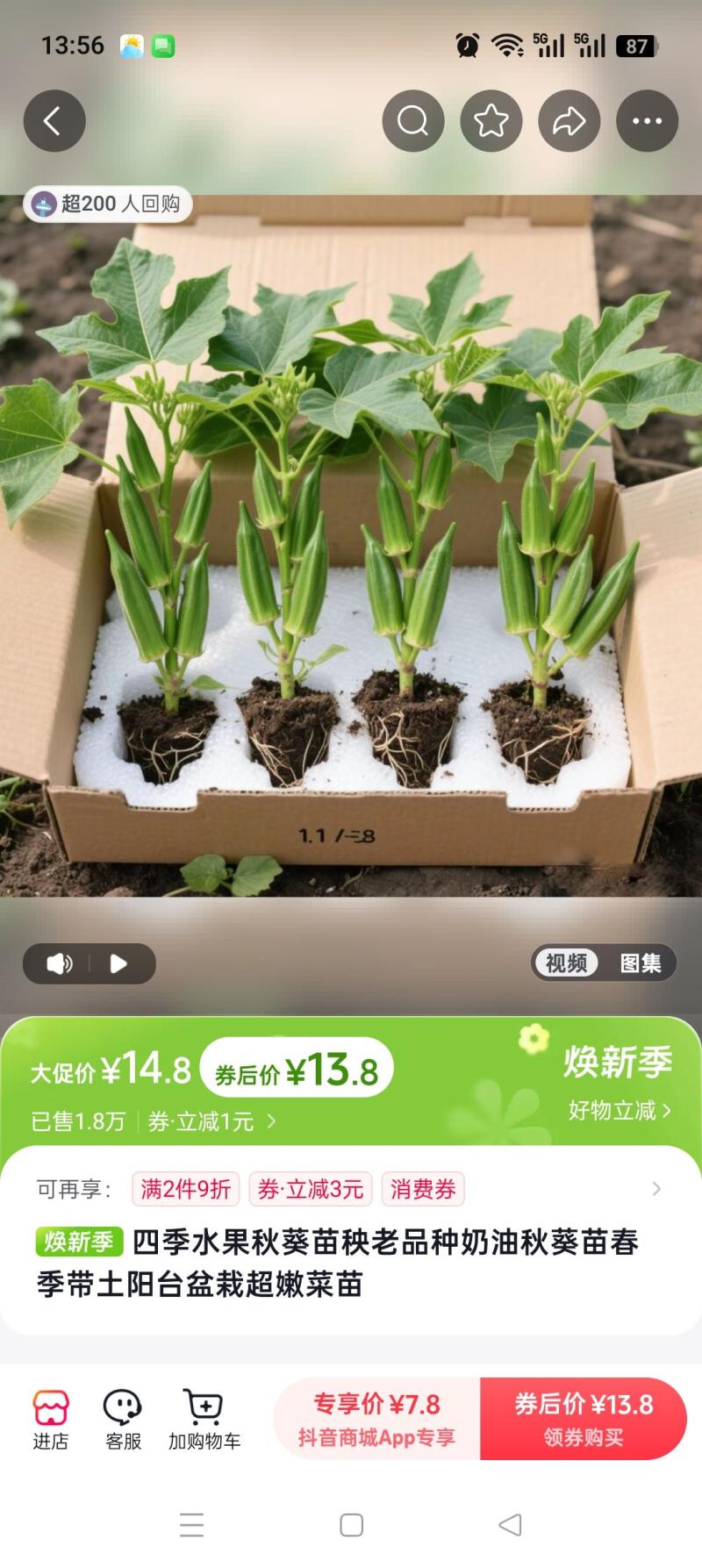This screenshot has height=1568, width=702.
Task: Switch to the 图集 gallery tab
Action: tap(641, 963)
